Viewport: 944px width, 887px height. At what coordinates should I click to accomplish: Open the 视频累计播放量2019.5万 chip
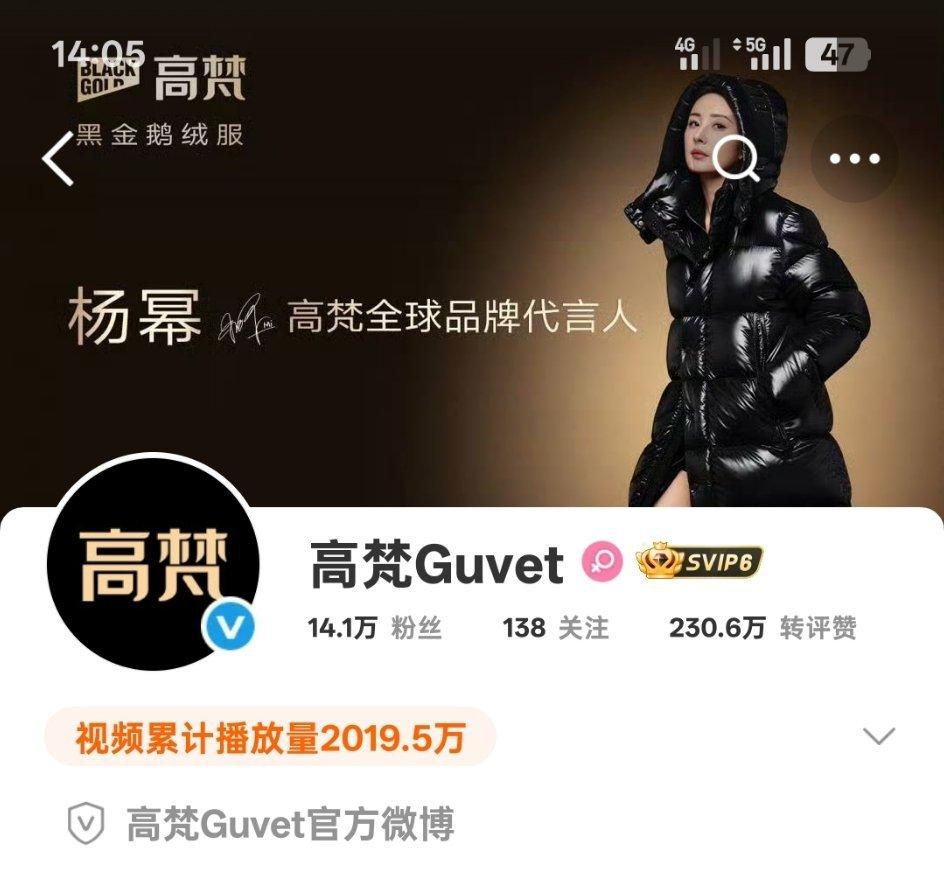point(270,738)
